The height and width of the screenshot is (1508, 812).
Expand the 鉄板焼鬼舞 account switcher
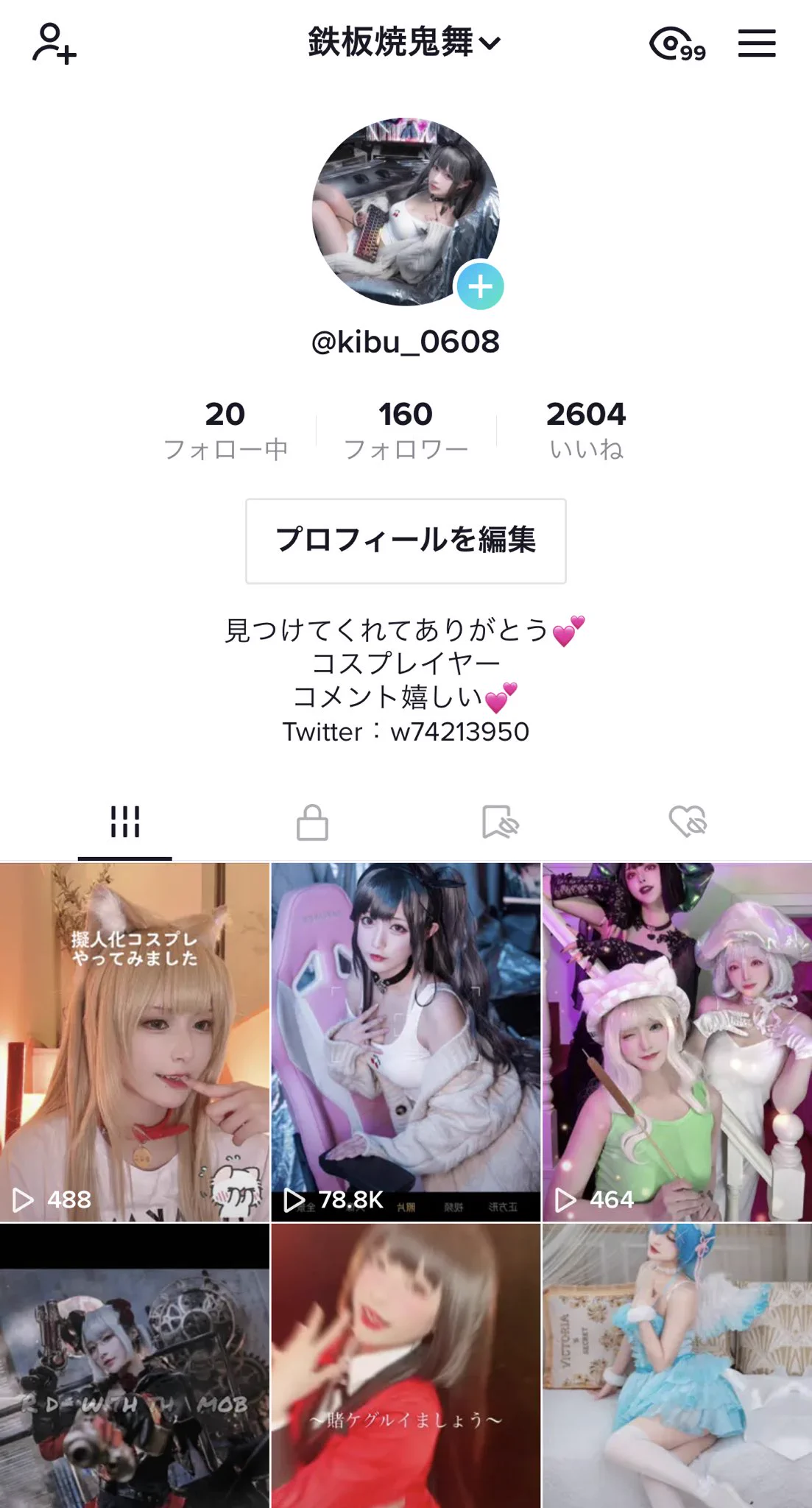pos(405,43)
